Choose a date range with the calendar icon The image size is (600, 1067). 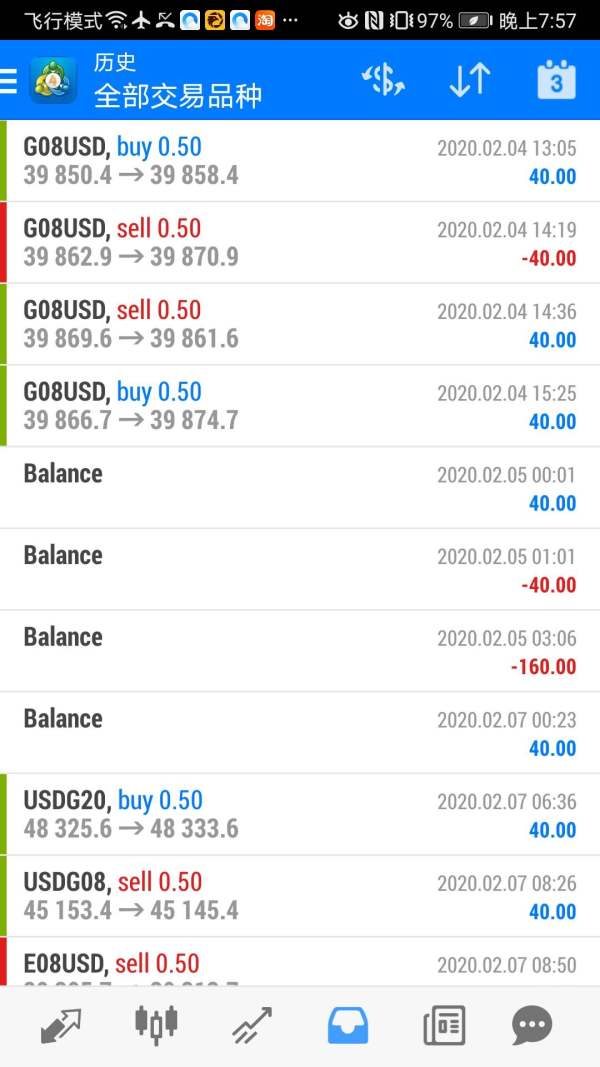click(x=556, y=81)
